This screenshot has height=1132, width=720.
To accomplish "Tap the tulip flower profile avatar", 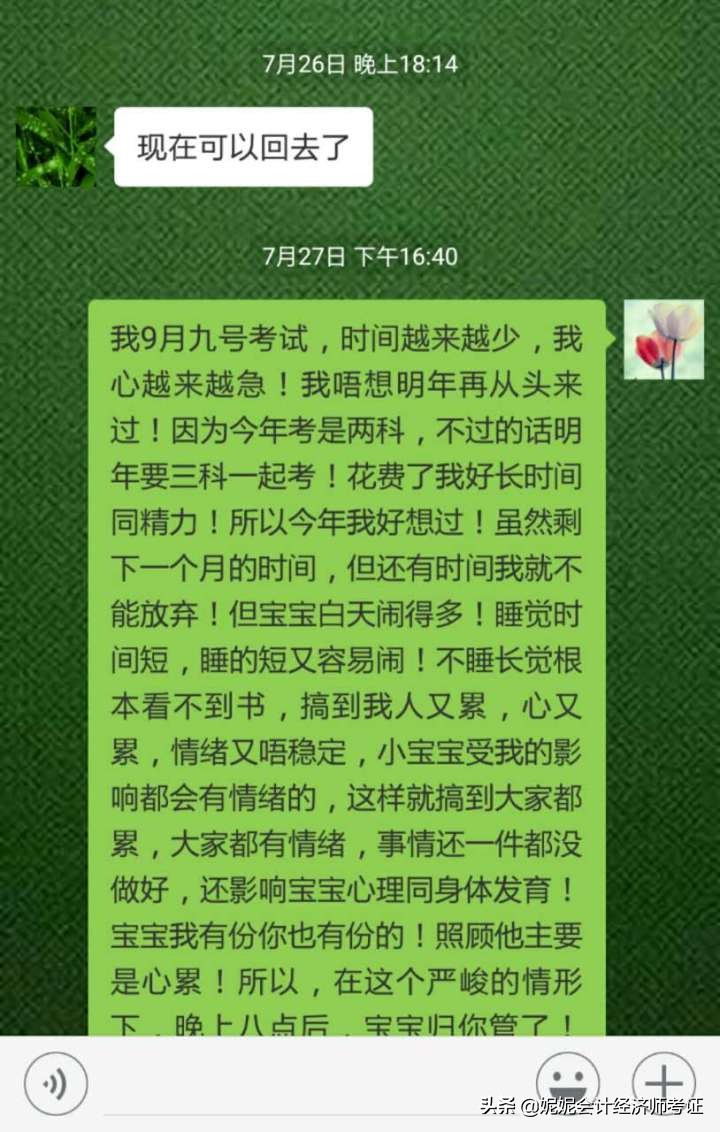I will 664,340.
